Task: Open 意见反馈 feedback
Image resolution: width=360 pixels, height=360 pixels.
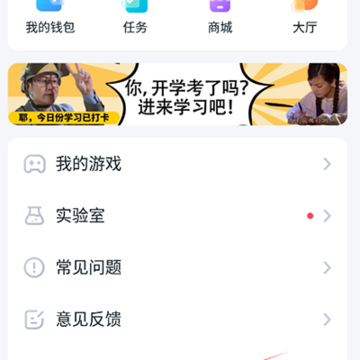Action: (178, 319)
